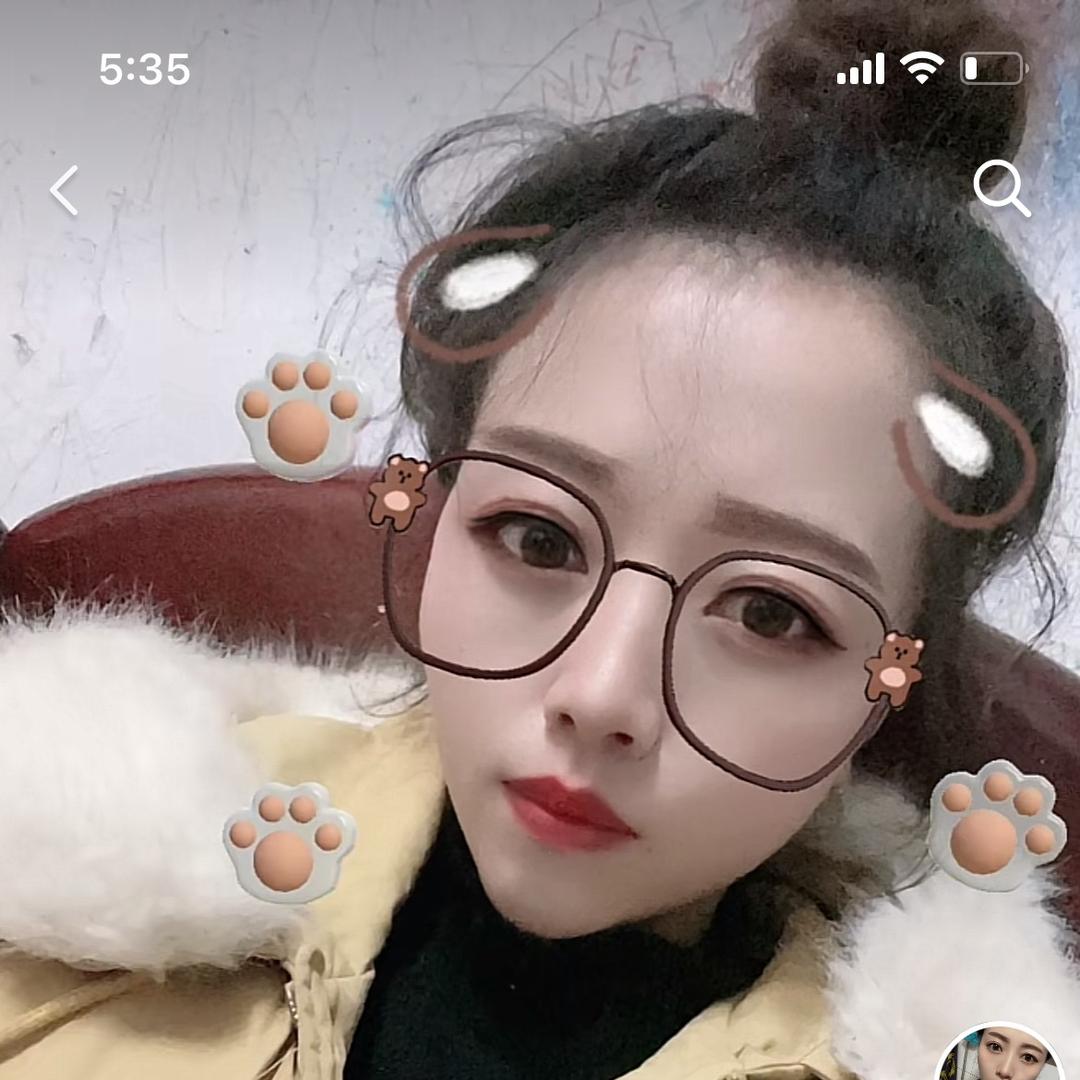Open search with the magnifier icon
The width and height of the screenshot is (1080, 1080).
point(1000,188)
